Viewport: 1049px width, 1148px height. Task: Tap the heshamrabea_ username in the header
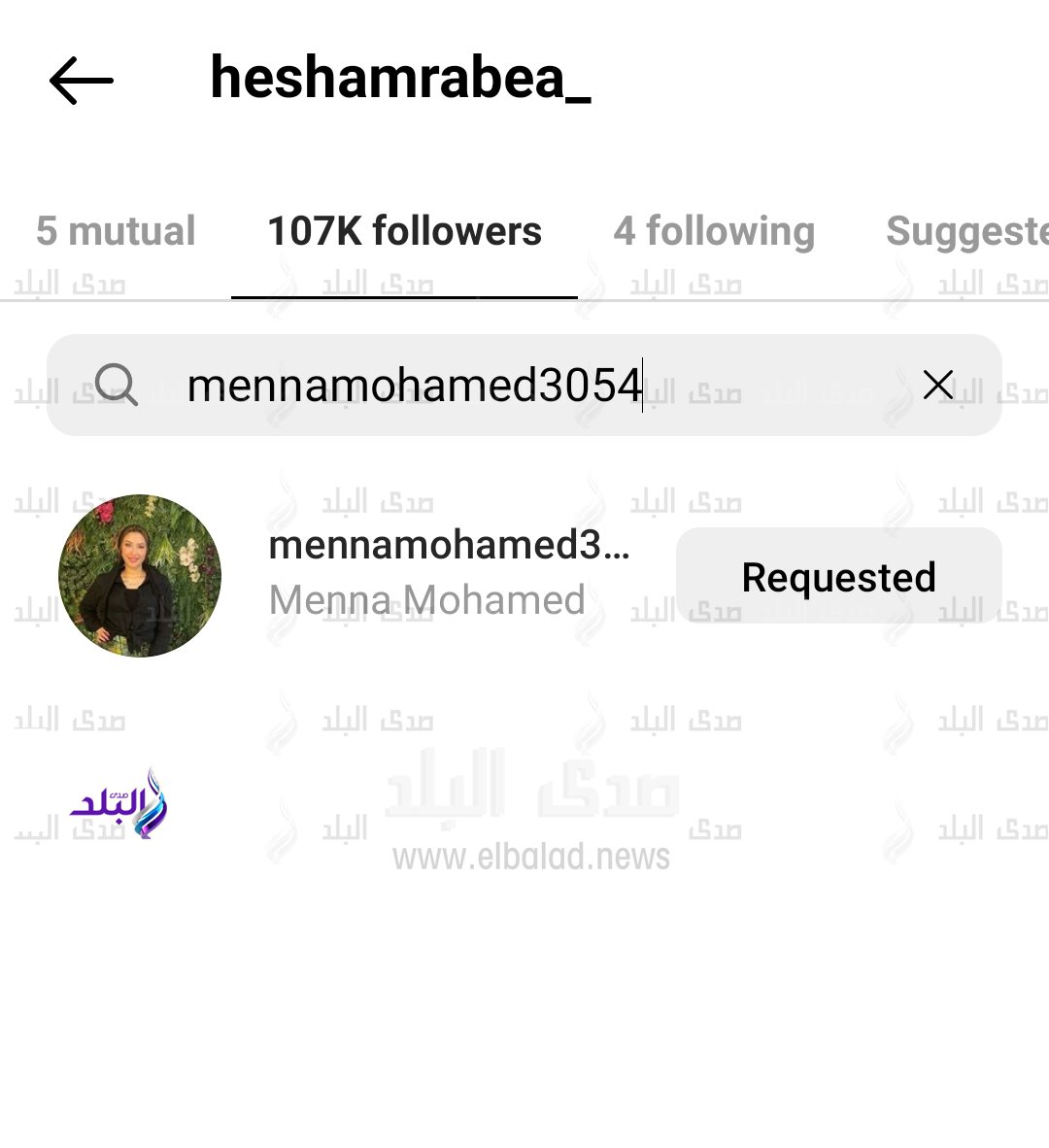[400, 82]
